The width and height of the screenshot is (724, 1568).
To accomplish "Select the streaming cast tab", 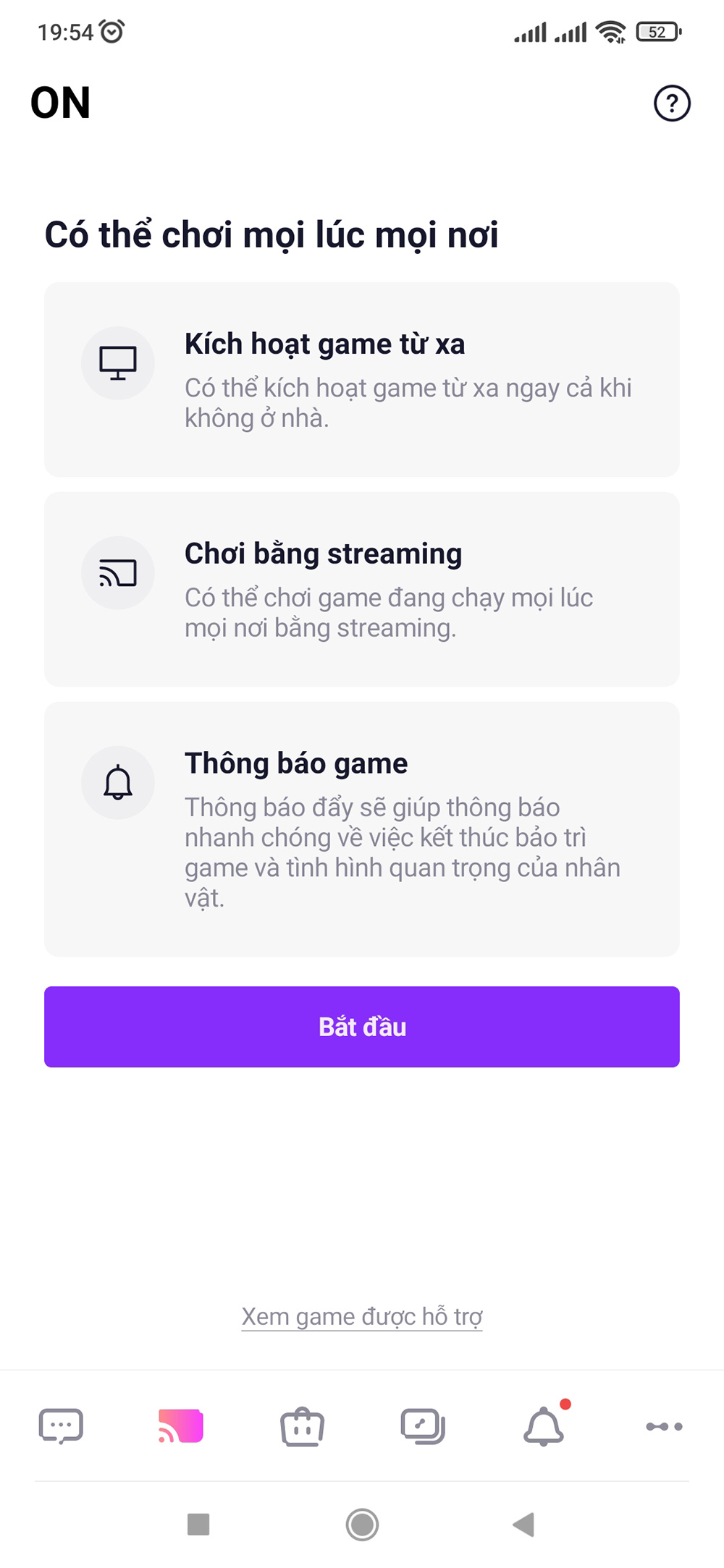I will [181, 1426].
